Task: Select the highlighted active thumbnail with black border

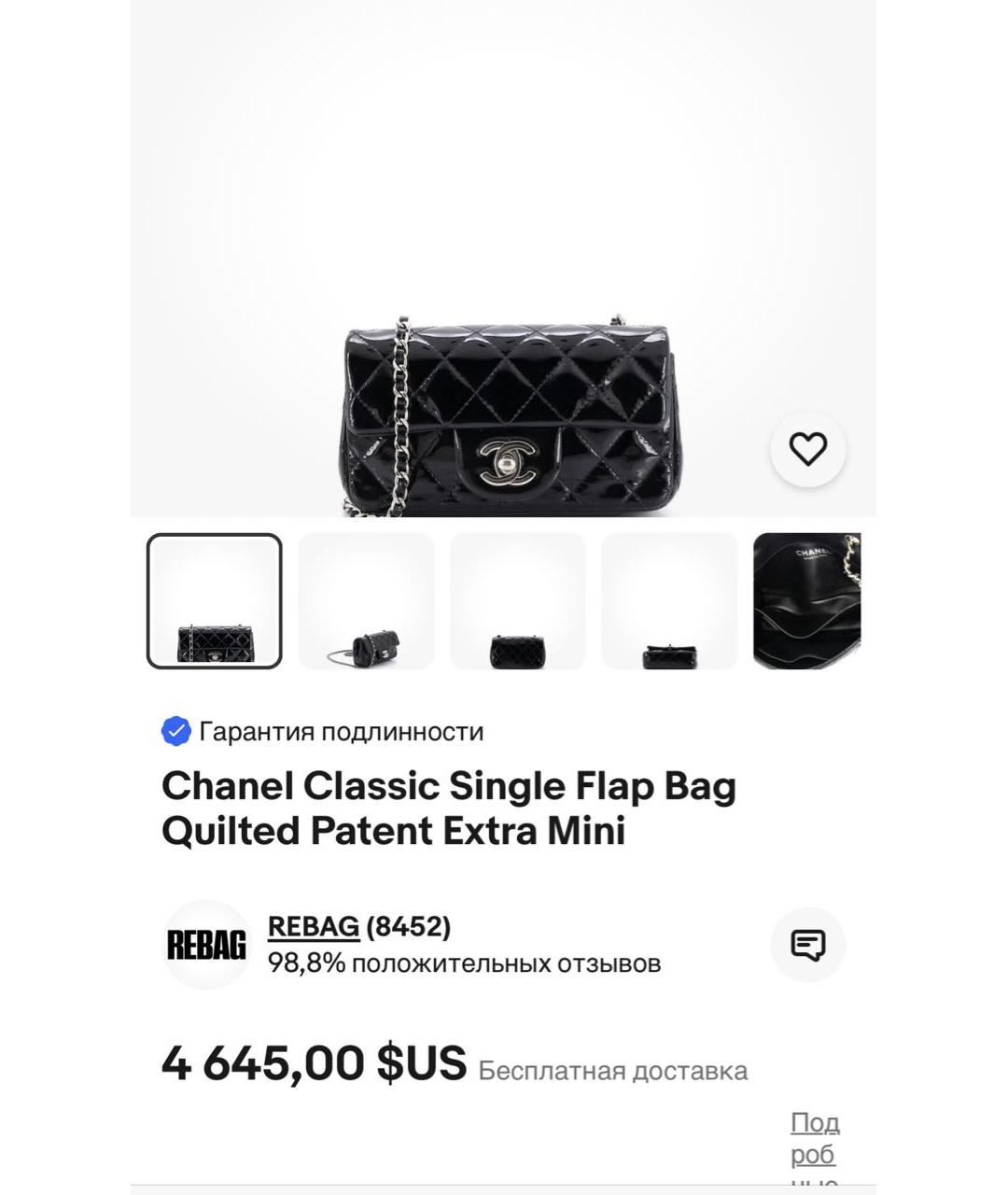Action: click(213, 600)
